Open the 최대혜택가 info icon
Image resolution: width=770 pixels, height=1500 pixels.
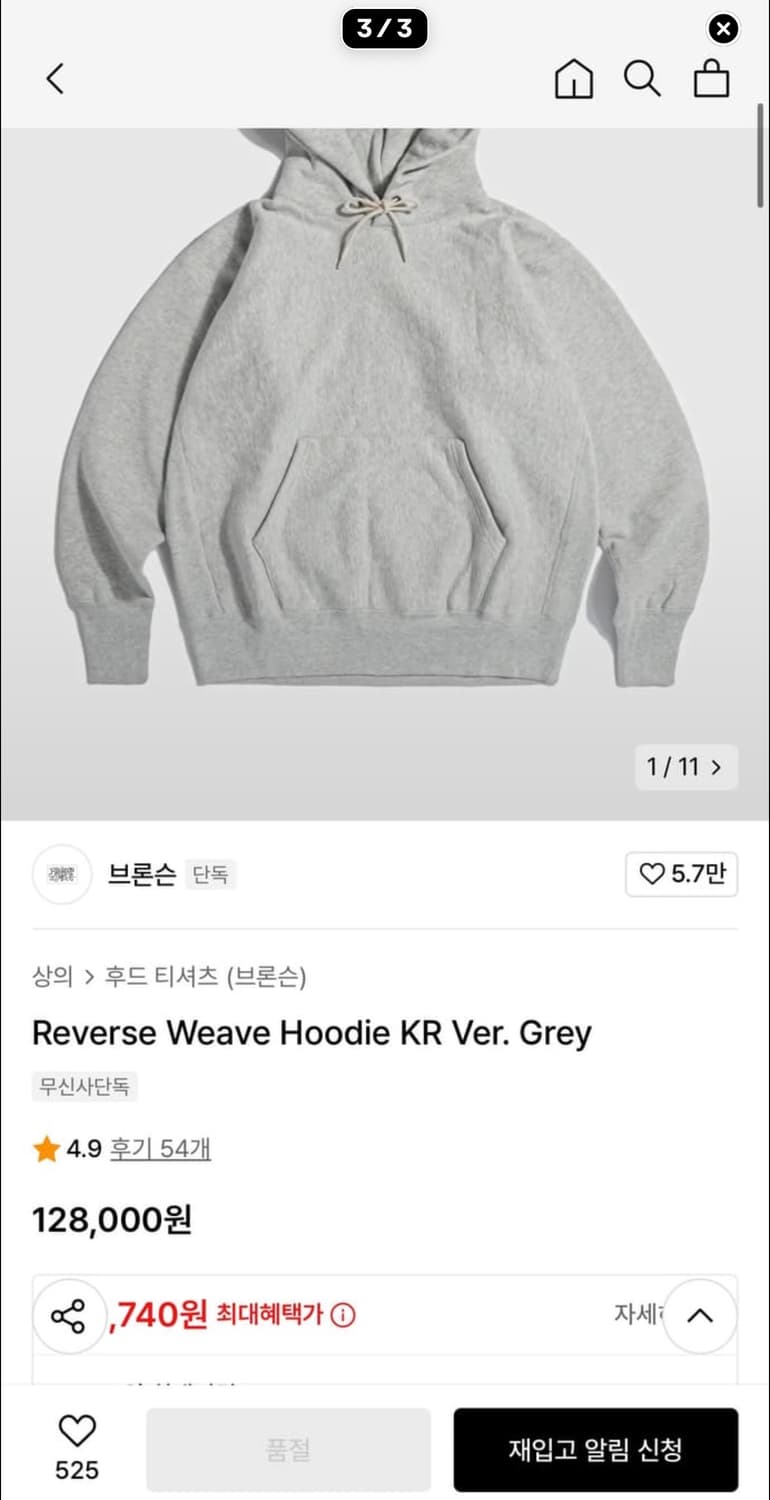coord(343,1316)
